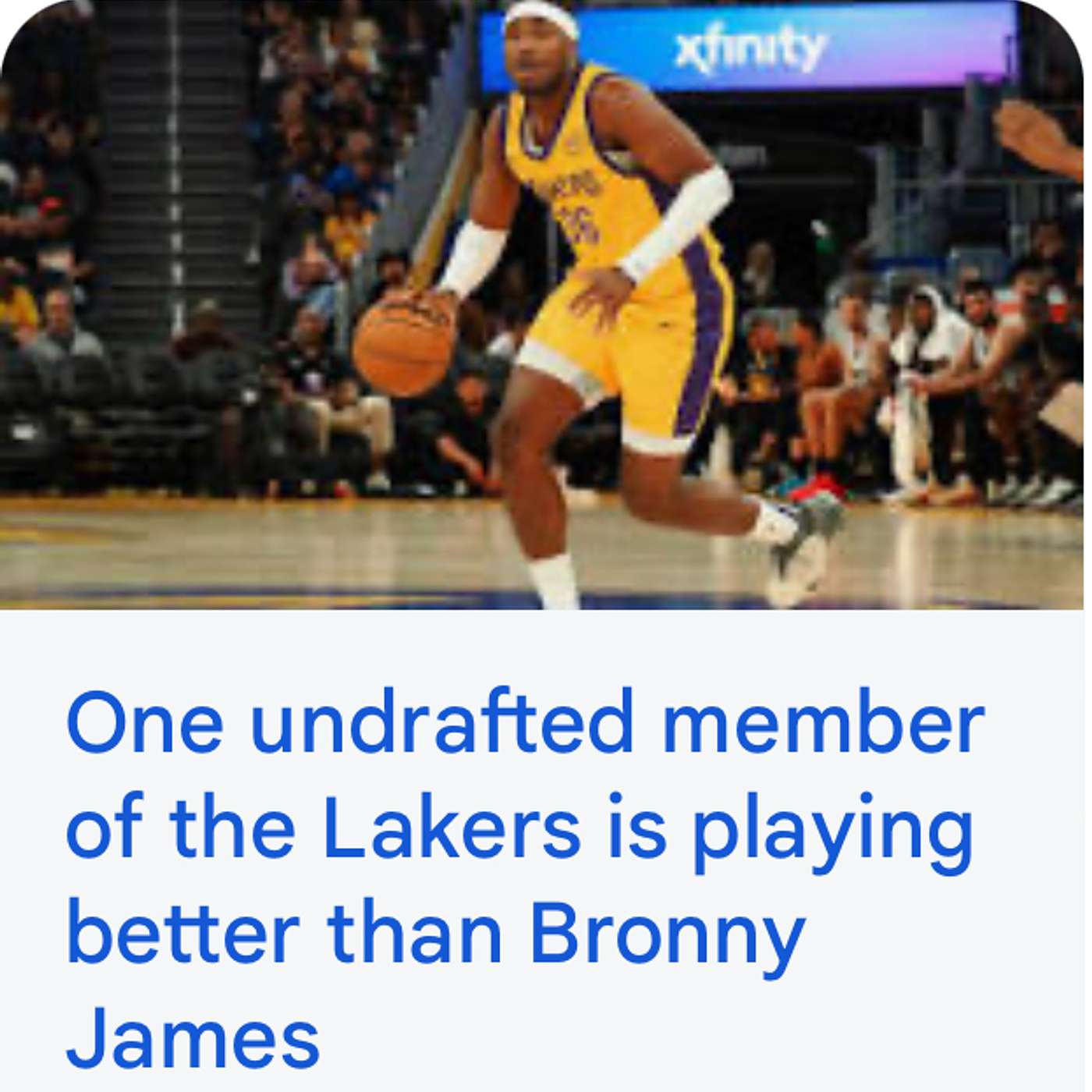Open the Lakers undrafted member article headline
The width and height of the screenshot is (1092, 1092).
coord(523,877)
